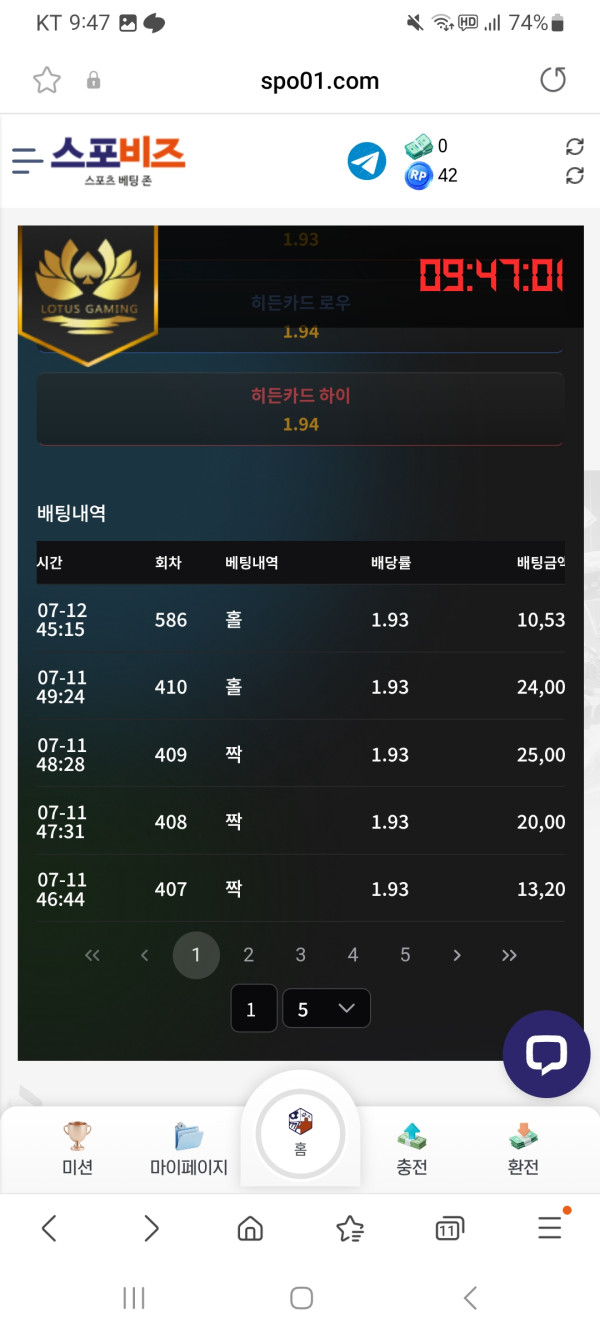Open the 환전 withdrawal tab

(523, 1148)
